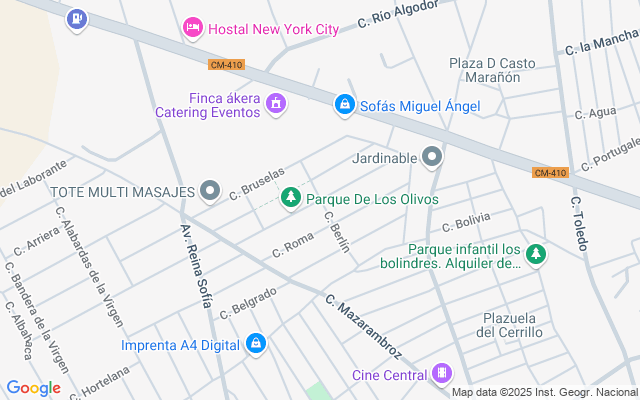Tap the Parque infantil los bolindres marker
This screenshot has height=400, width=640.
(537, 256)
